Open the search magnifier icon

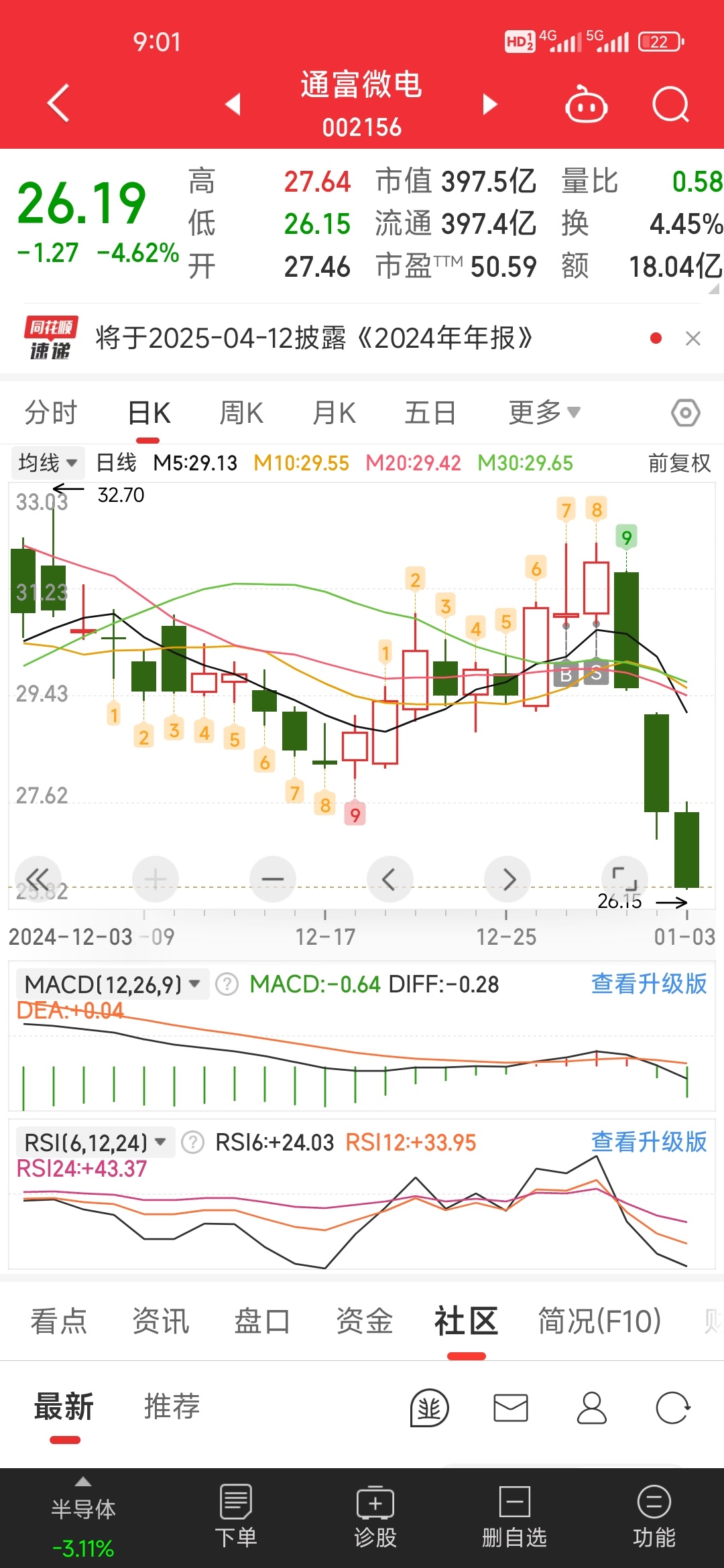tap(671, 105)
